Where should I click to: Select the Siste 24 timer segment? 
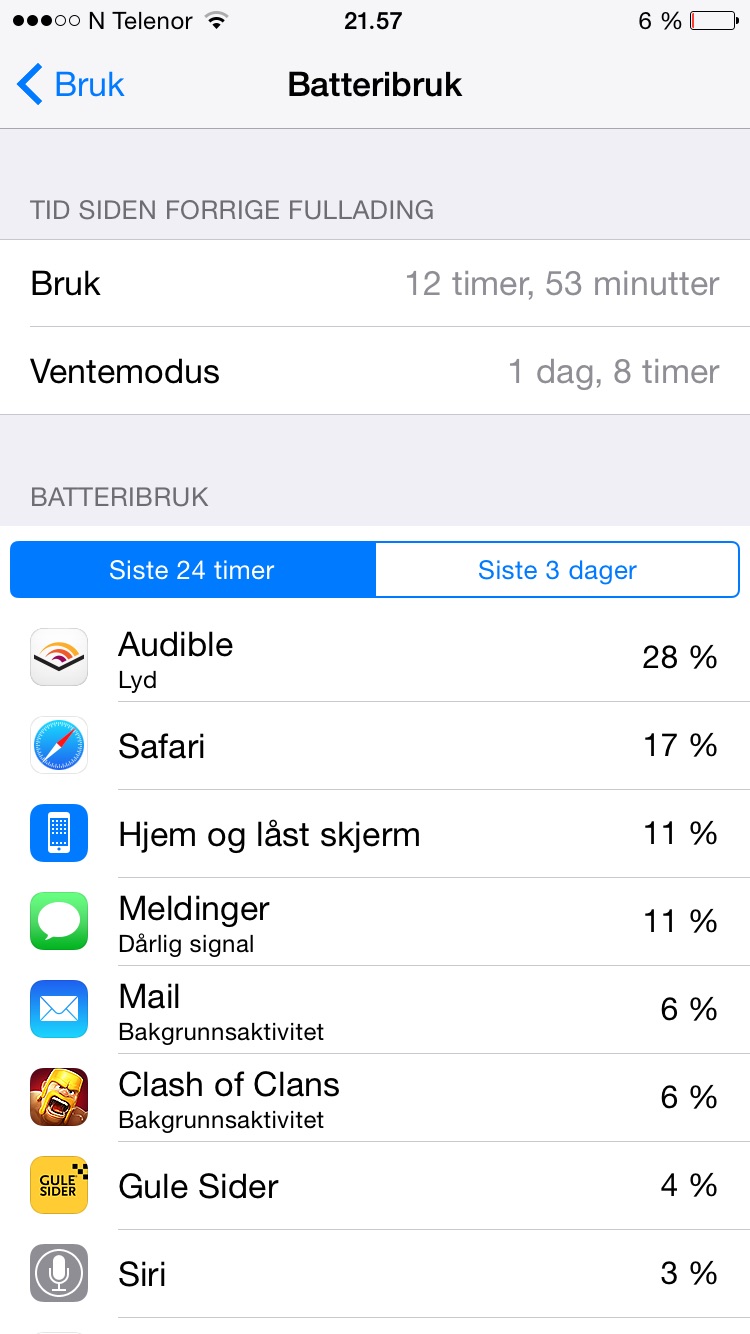point(193,570)
